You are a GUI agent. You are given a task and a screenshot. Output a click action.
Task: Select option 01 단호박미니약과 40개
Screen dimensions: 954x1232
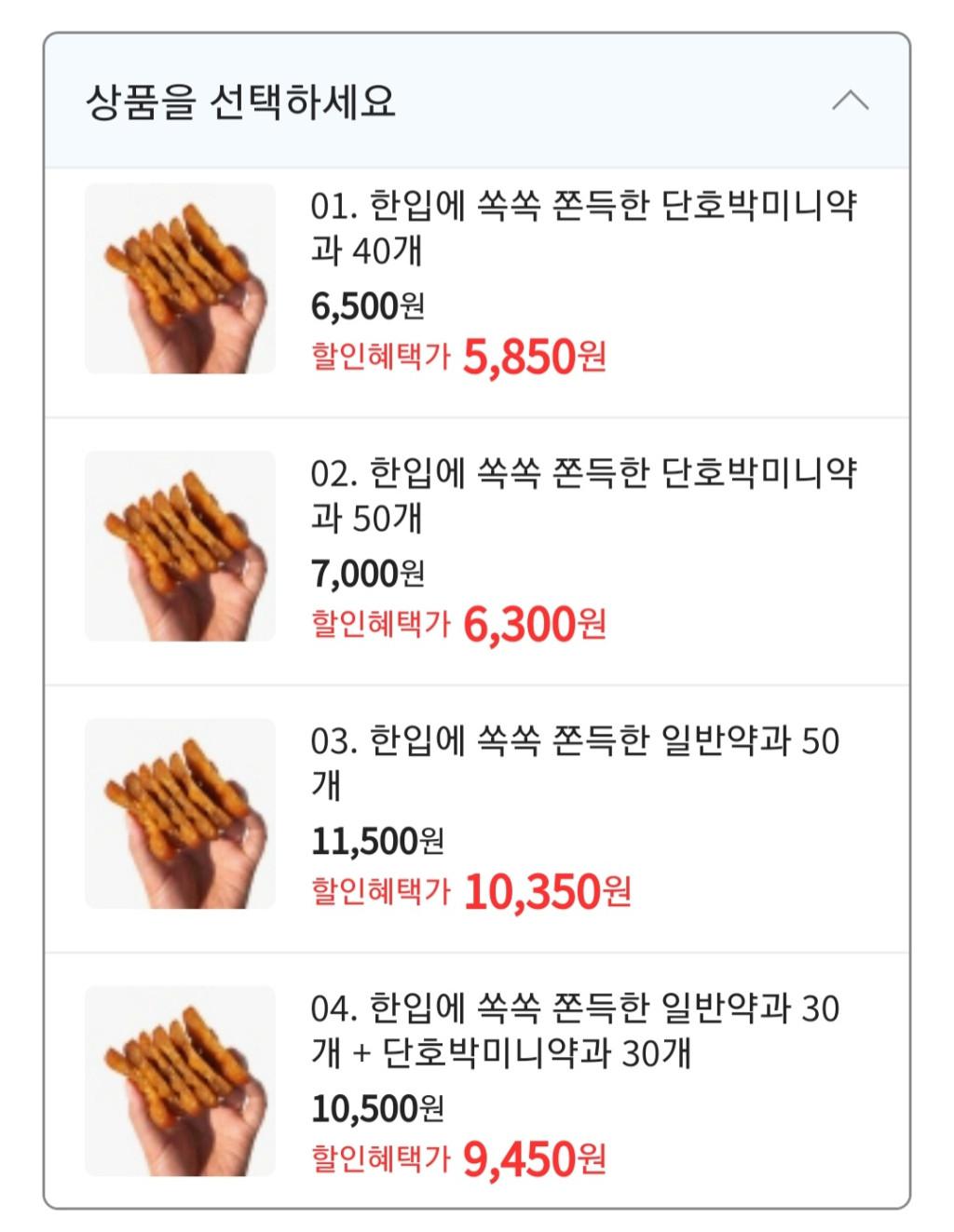tap(582, 228)
